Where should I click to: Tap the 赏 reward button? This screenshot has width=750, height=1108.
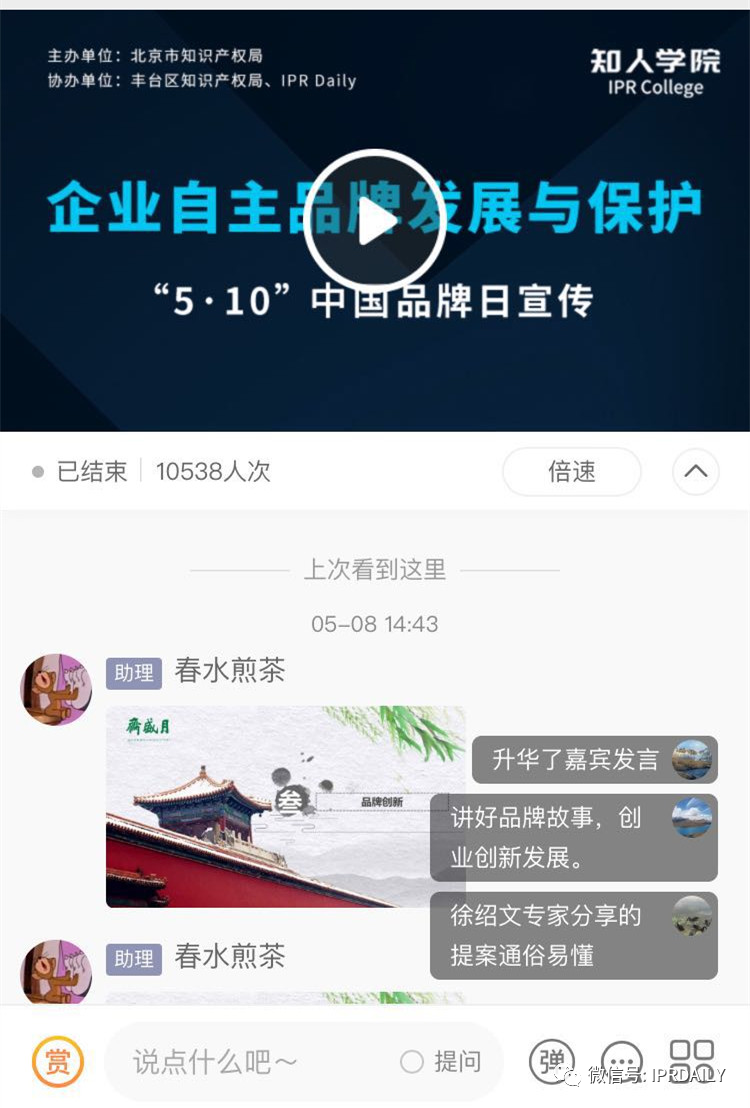point(58,1061)
